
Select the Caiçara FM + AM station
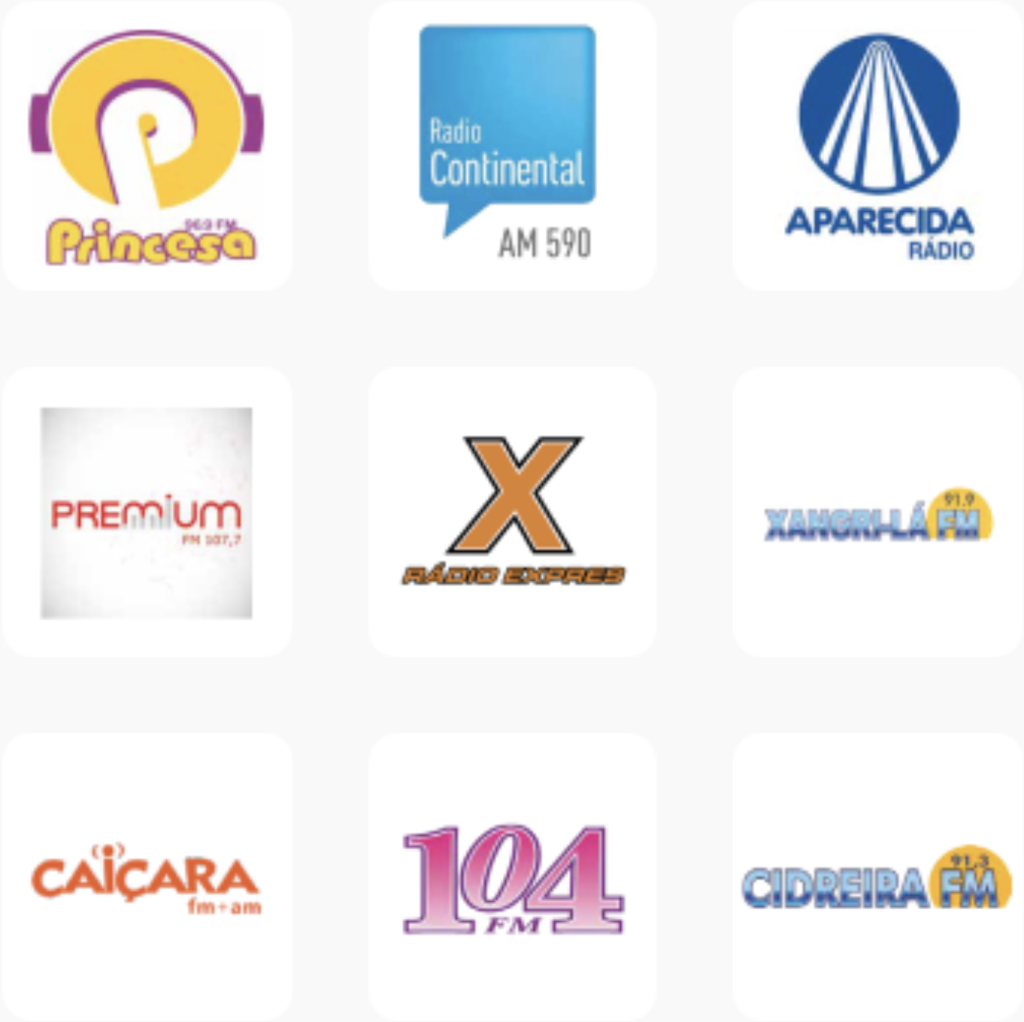pos(147,878)
